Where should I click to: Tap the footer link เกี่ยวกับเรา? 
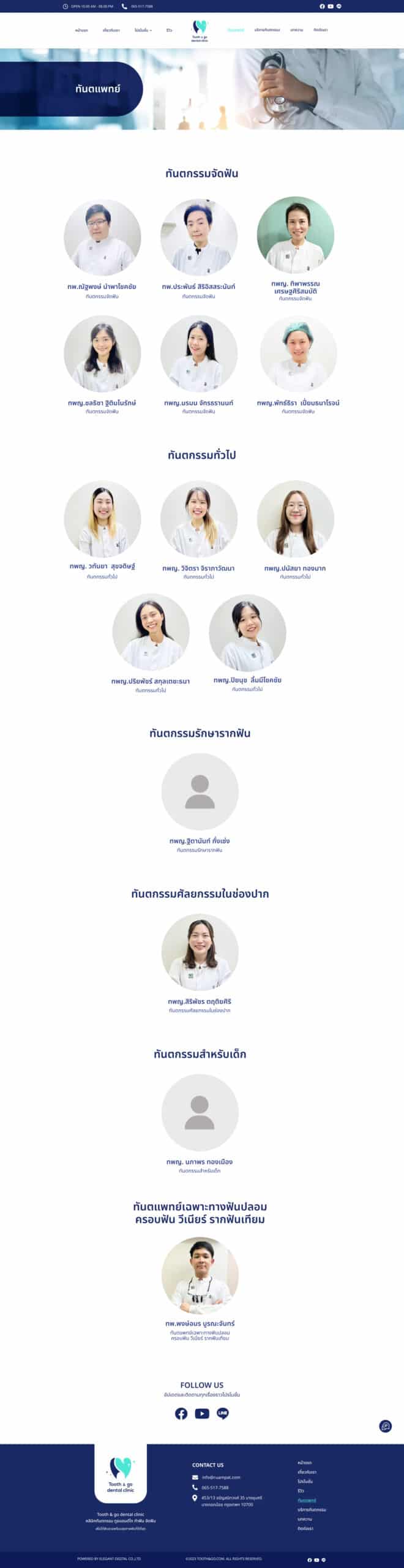[307, 1472]
